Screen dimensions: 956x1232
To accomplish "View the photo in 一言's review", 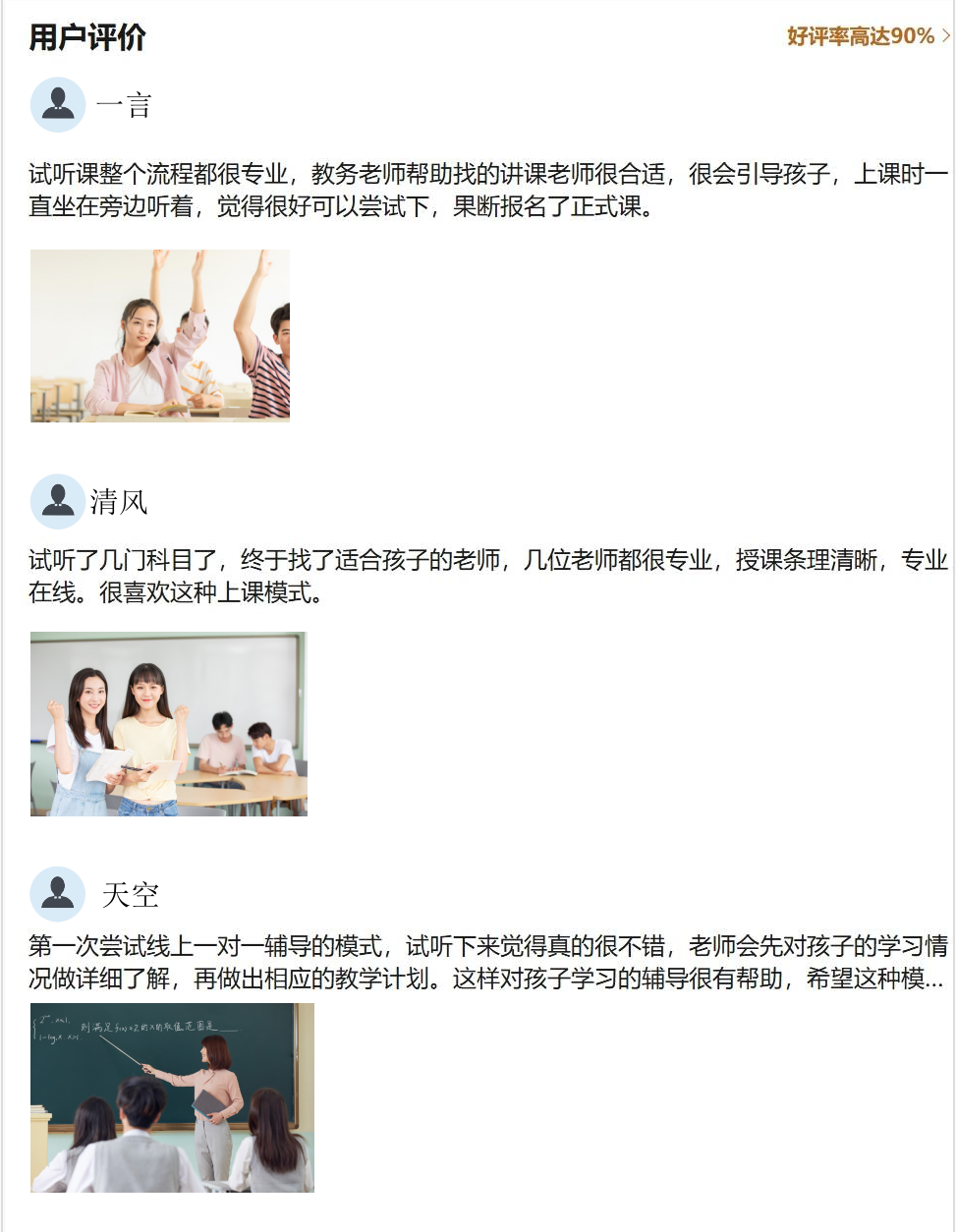I will (160, 336).
